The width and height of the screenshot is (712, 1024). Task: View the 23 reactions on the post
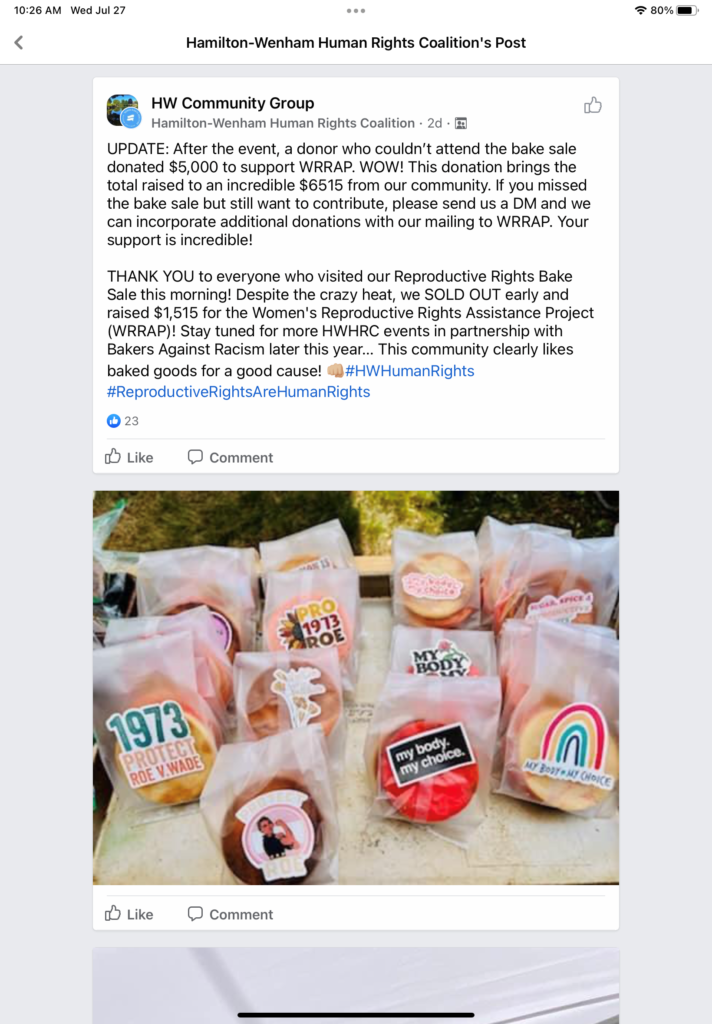tap(123, 421)
